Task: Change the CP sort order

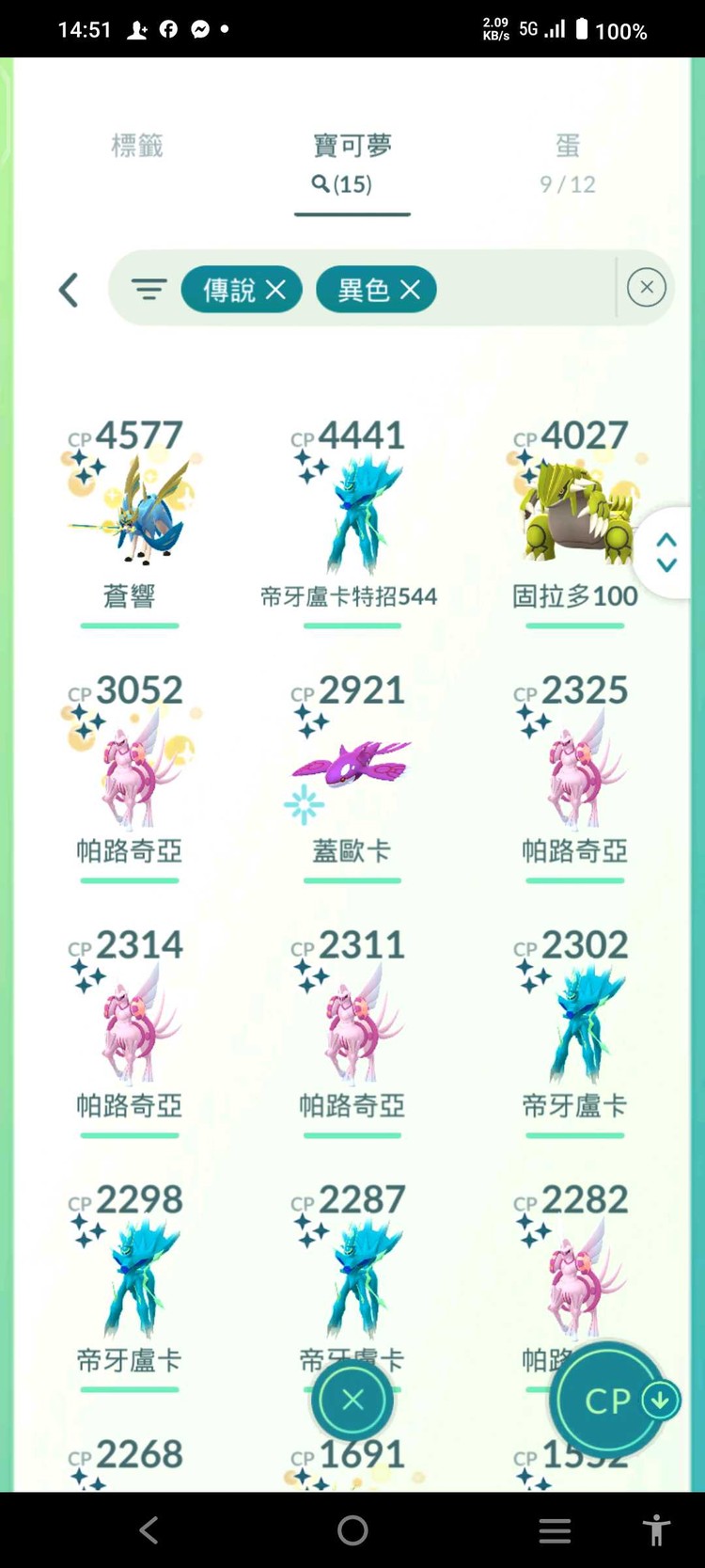Action: (x=611, y=1401)
